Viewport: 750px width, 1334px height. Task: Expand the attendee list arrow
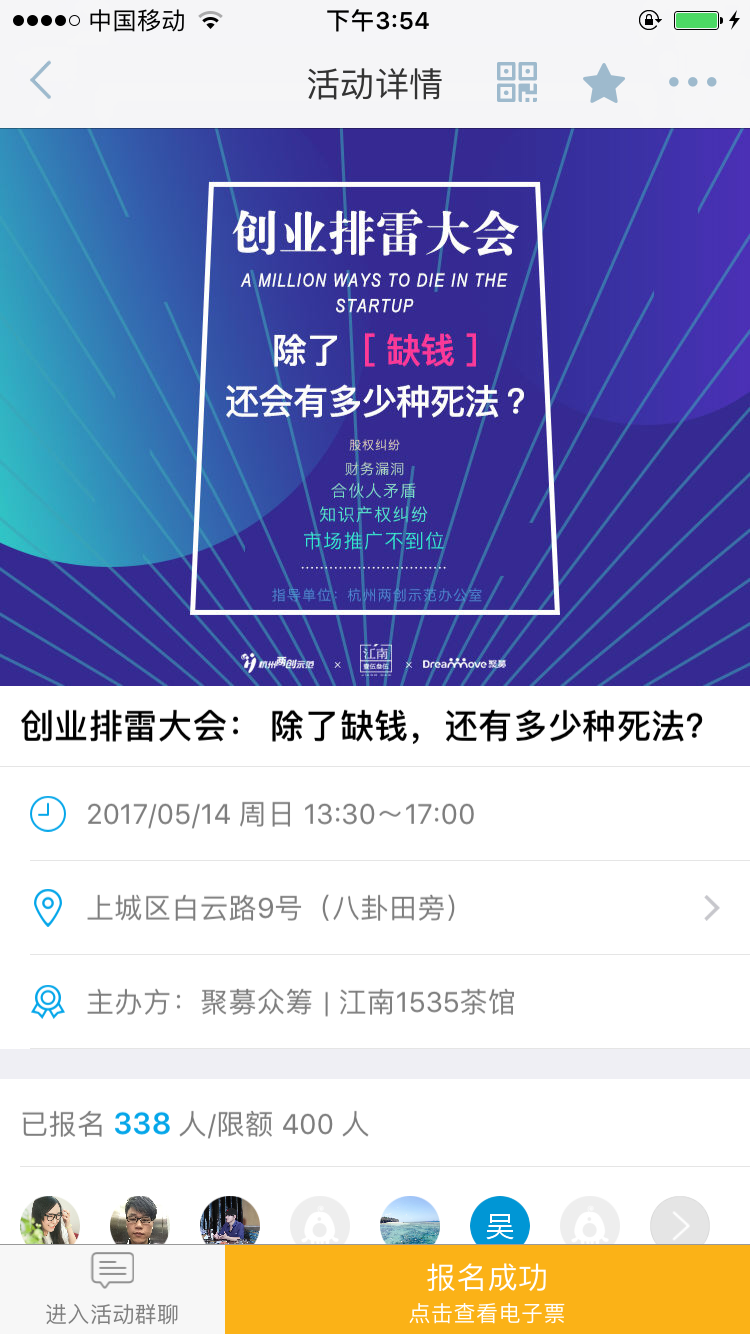point(680,1224)
